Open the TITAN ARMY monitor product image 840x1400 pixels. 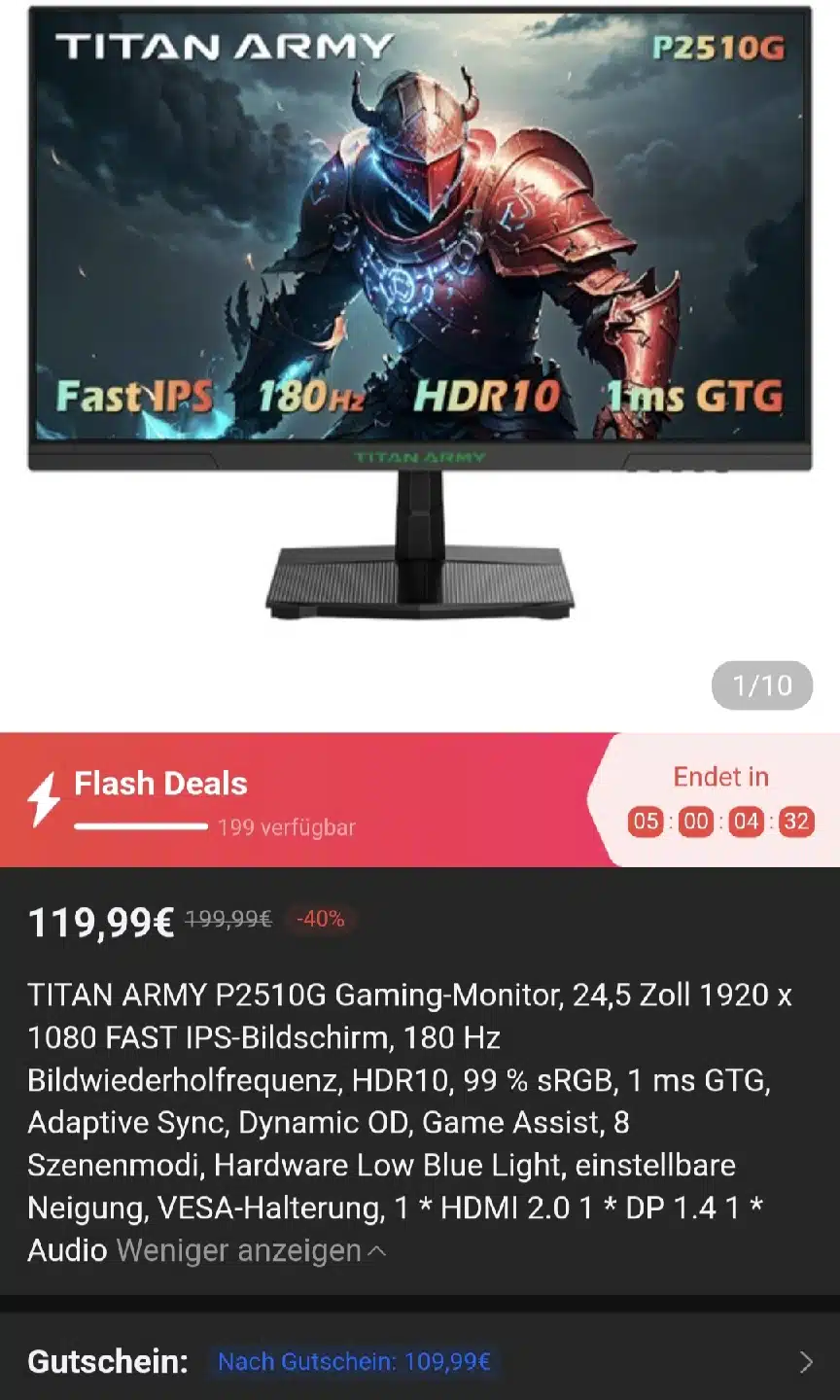click(420, 311)
